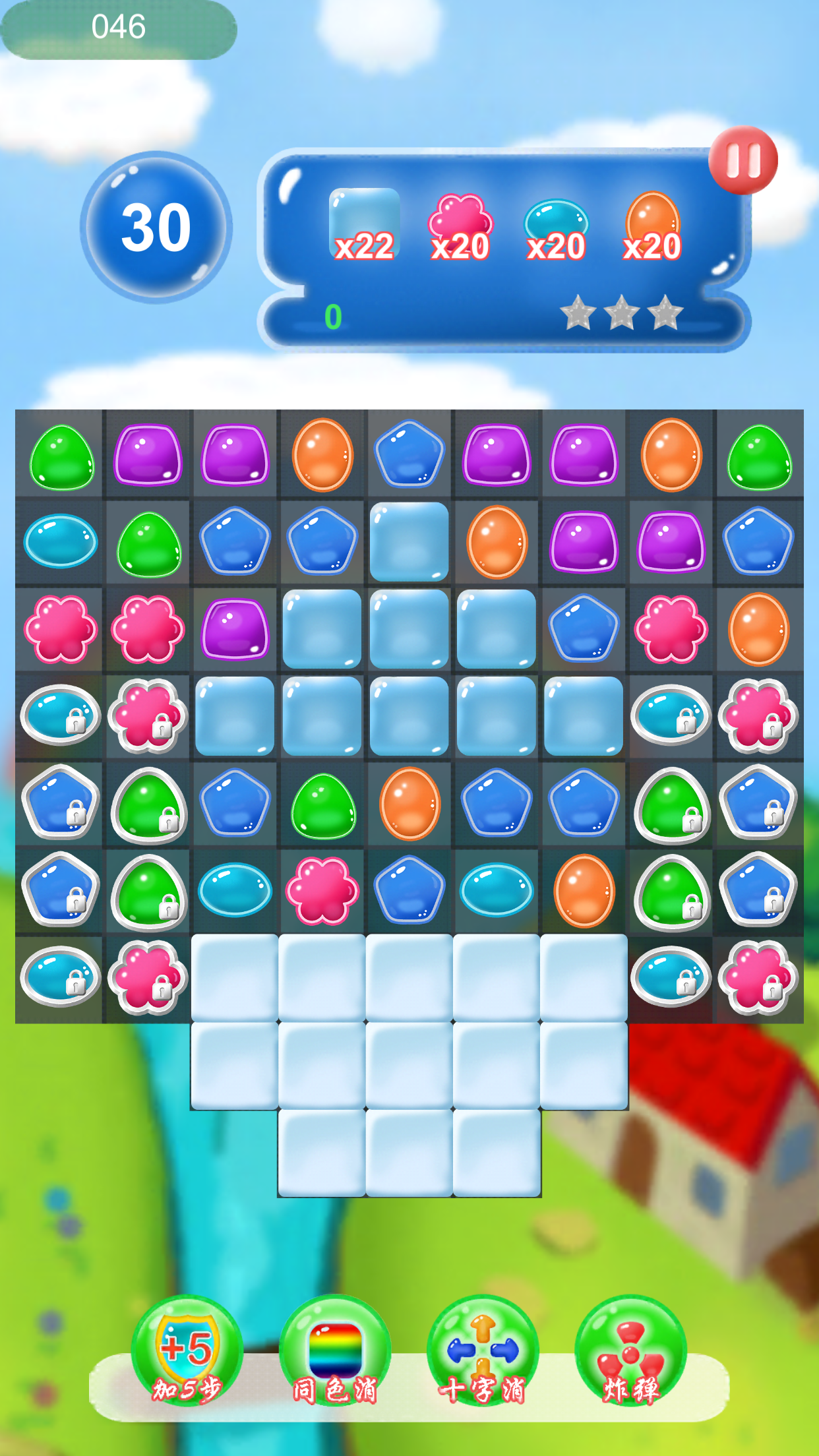Pause the game with the red button
This screenshot has width=819, height=1456.
pyautogui.click(x=743, y=160)
